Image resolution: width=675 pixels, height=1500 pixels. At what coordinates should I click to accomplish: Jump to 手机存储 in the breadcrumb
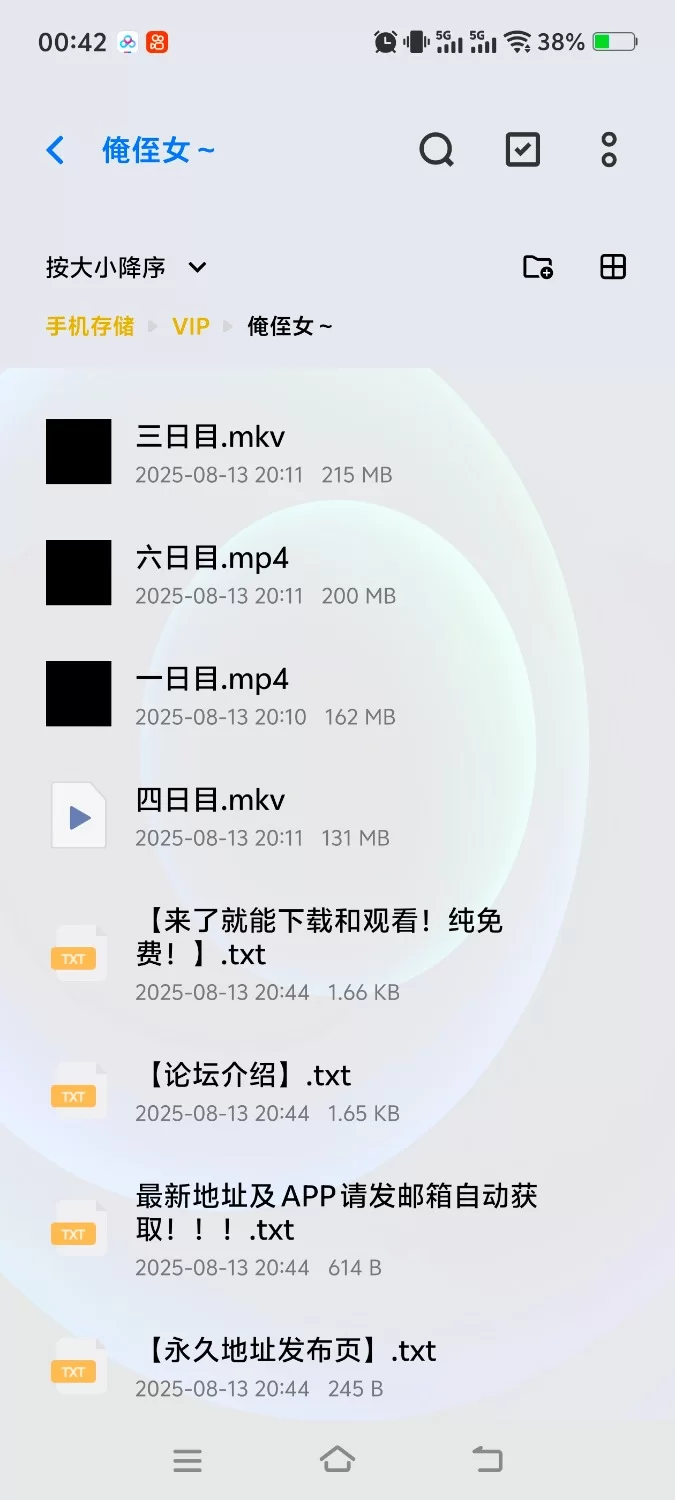[90, 326]
